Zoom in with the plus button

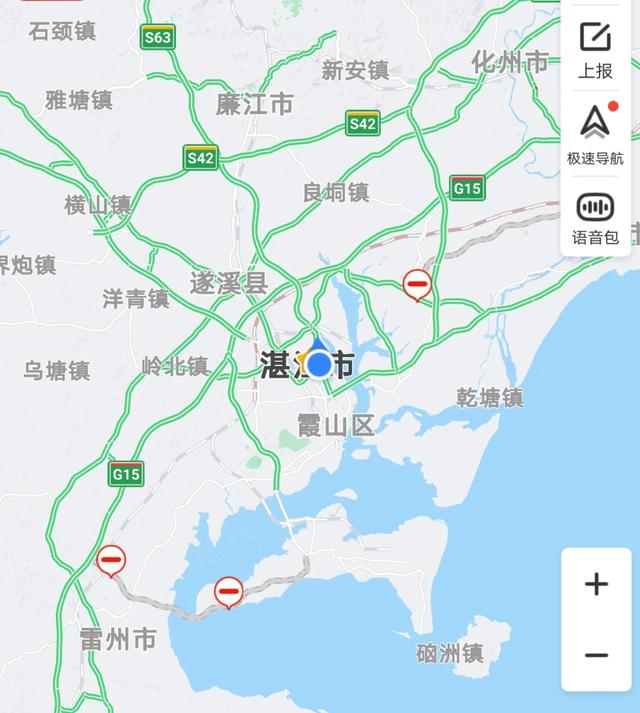[x=596, y=584]
